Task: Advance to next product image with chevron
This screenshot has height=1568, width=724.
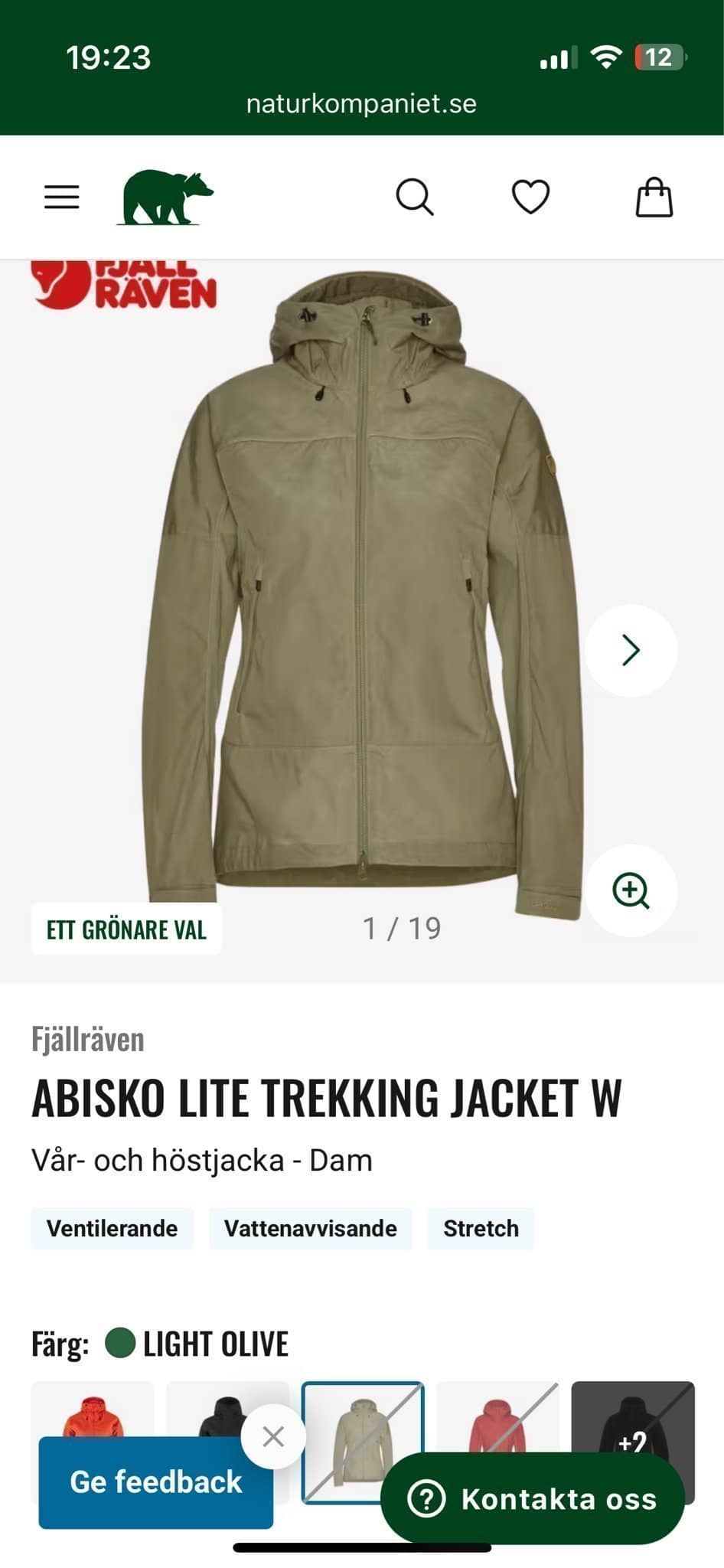Action: (x=631, y=648)
